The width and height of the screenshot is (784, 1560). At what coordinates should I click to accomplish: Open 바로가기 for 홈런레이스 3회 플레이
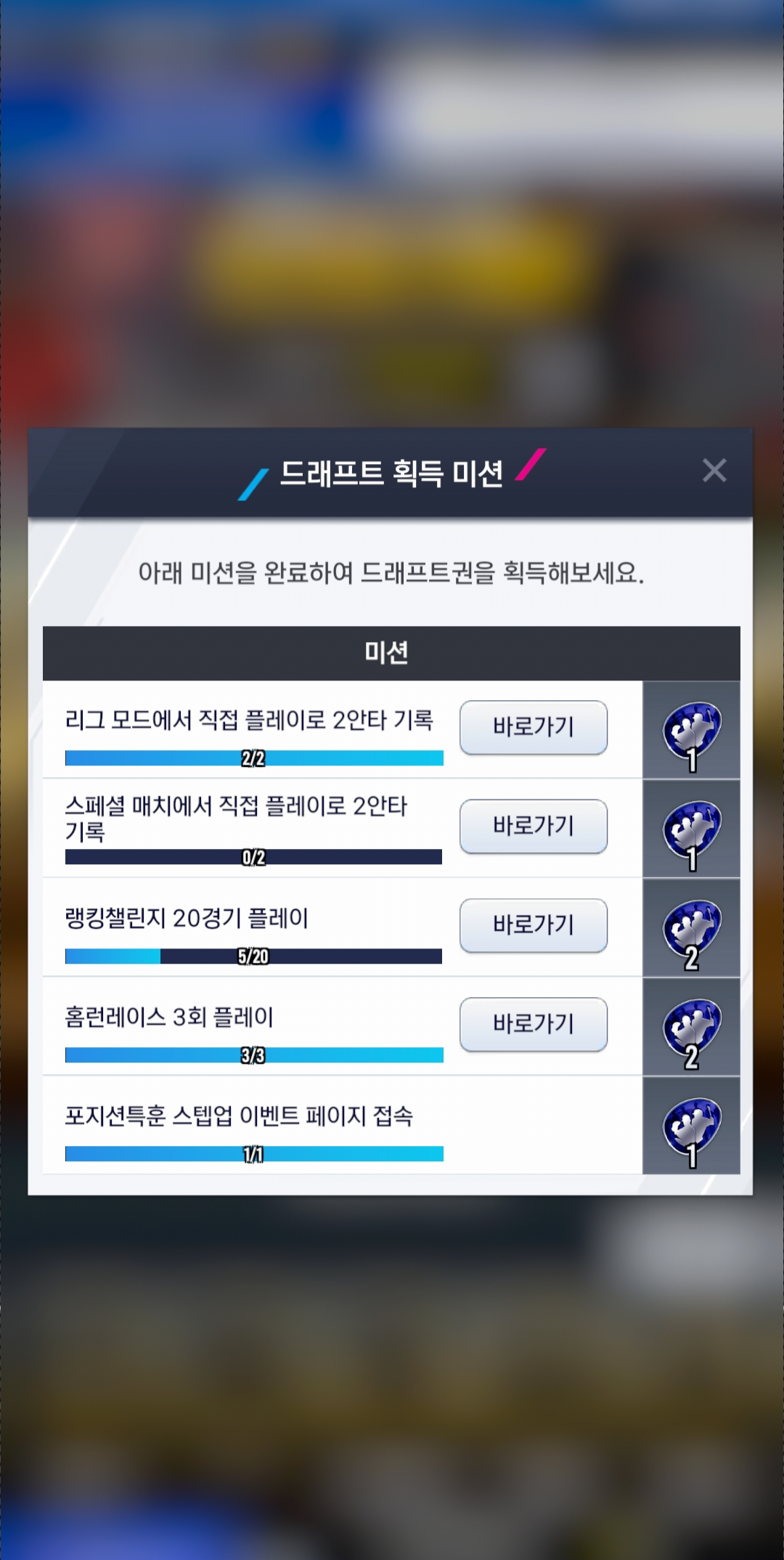pos(534,1024)
